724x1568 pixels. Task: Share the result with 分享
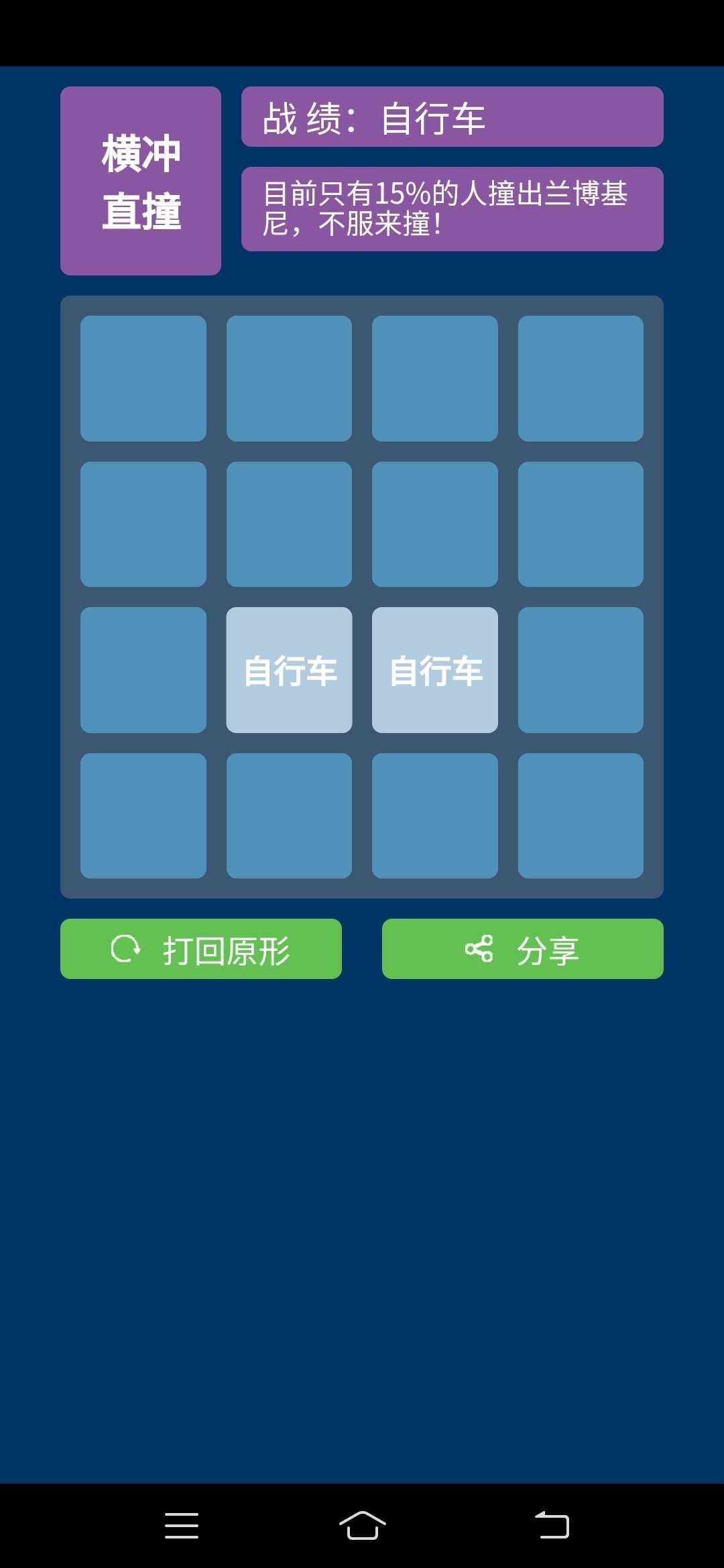pyautogui.click(x=522, y=949)
